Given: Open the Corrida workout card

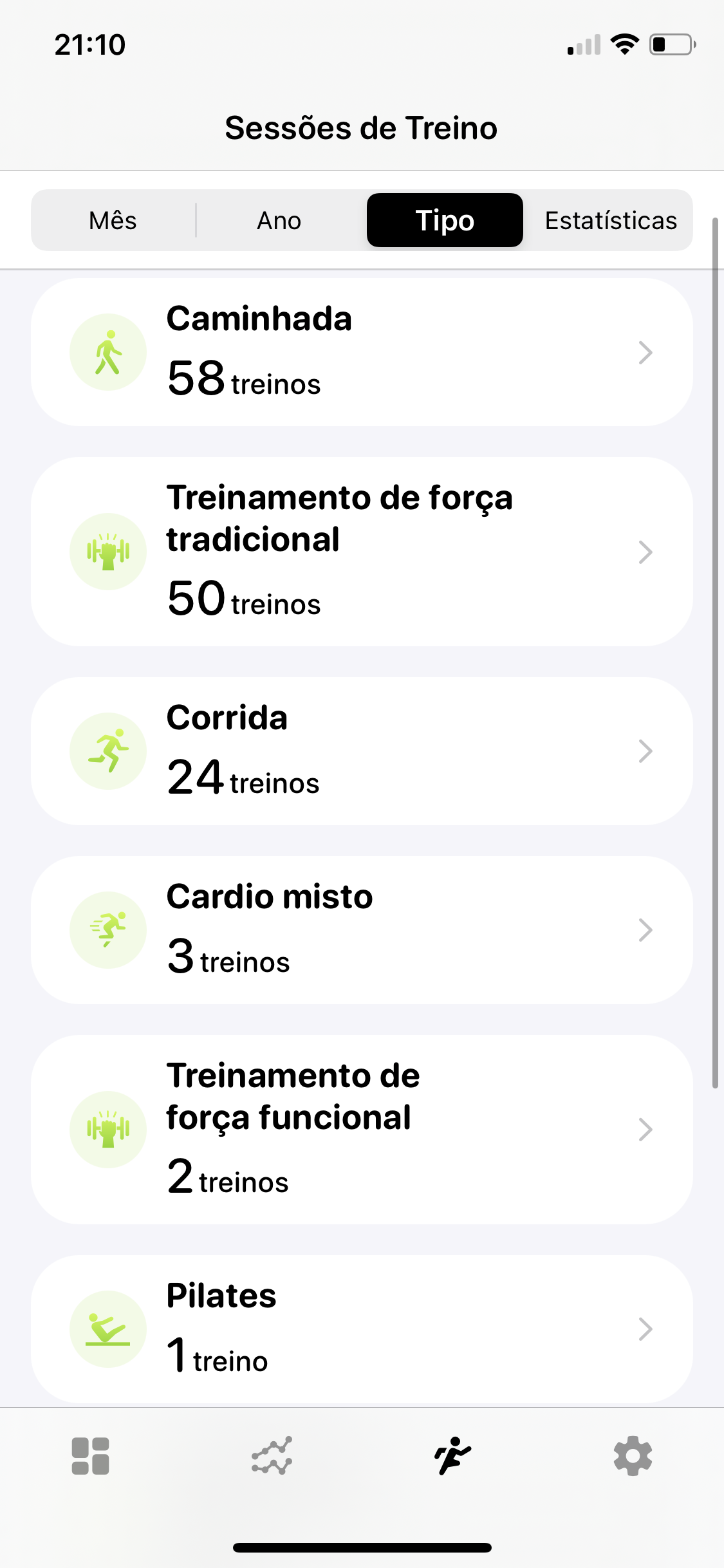Looking at the screenshot, I should coord(362,751).
